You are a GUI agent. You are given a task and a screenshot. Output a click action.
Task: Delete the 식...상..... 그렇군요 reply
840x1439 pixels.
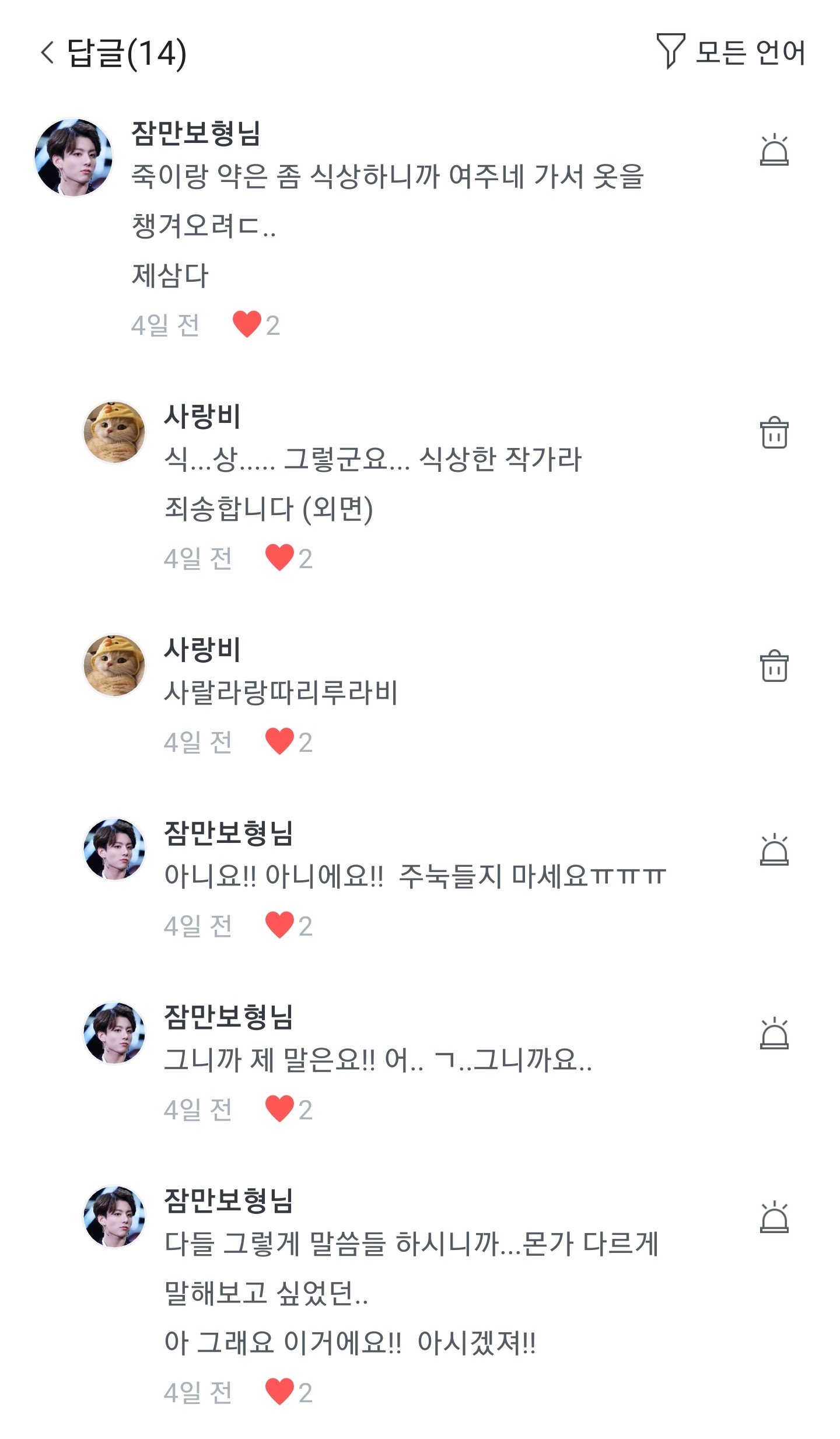coord(773,433)
